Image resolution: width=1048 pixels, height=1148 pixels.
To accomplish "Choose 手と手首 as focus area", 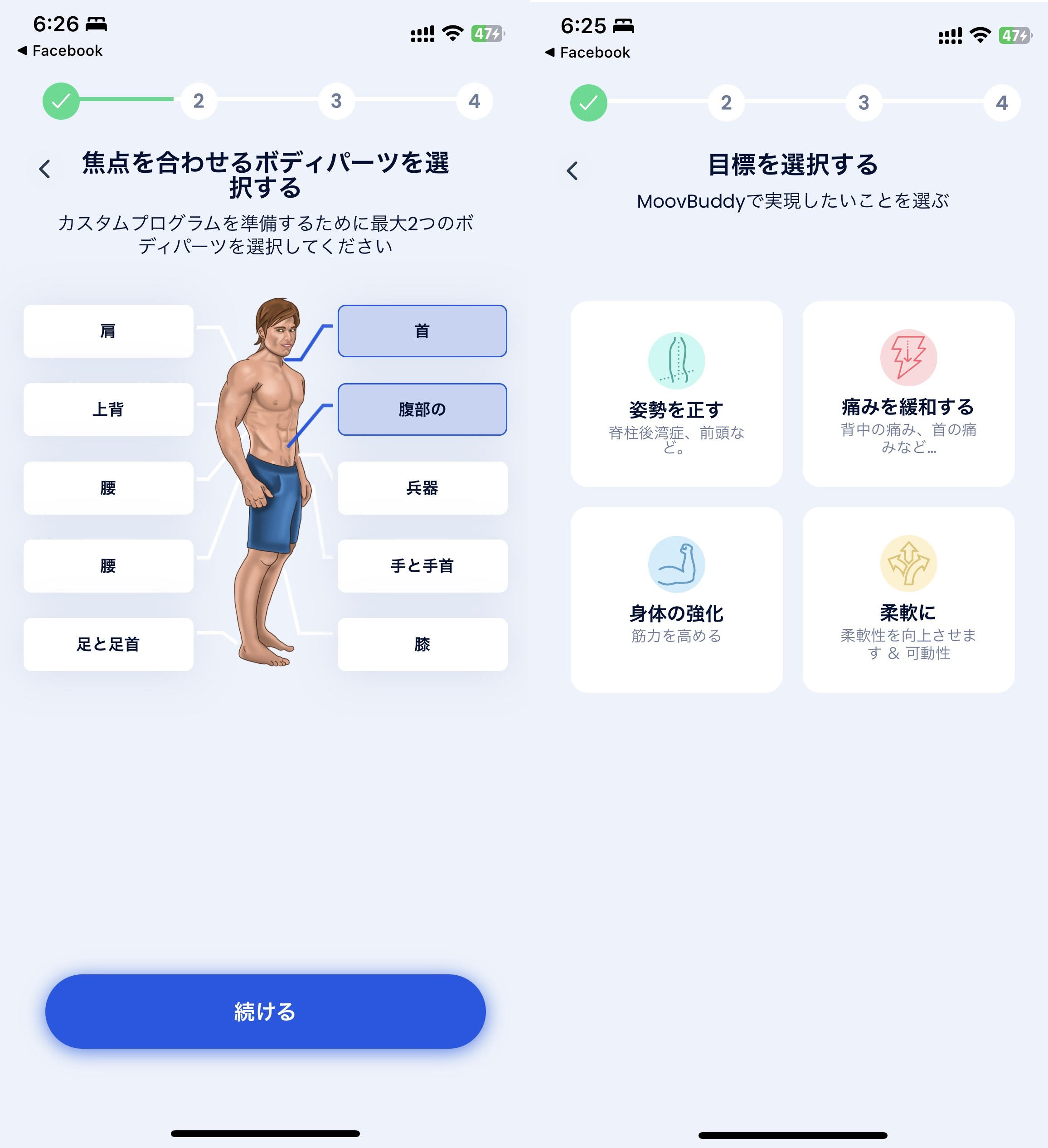I will [422, 565].
